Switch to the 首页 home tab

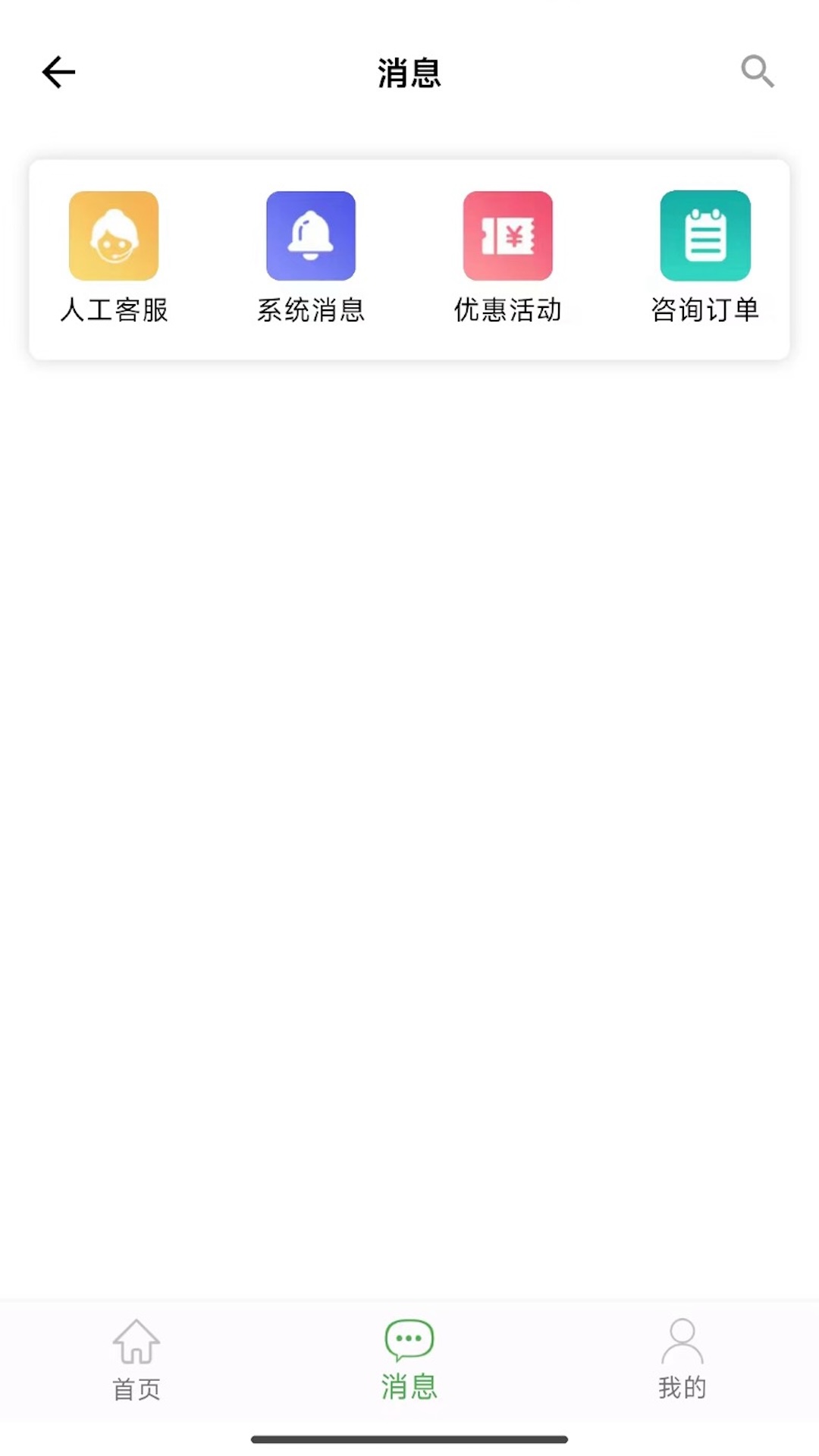tap(136, 1360)
